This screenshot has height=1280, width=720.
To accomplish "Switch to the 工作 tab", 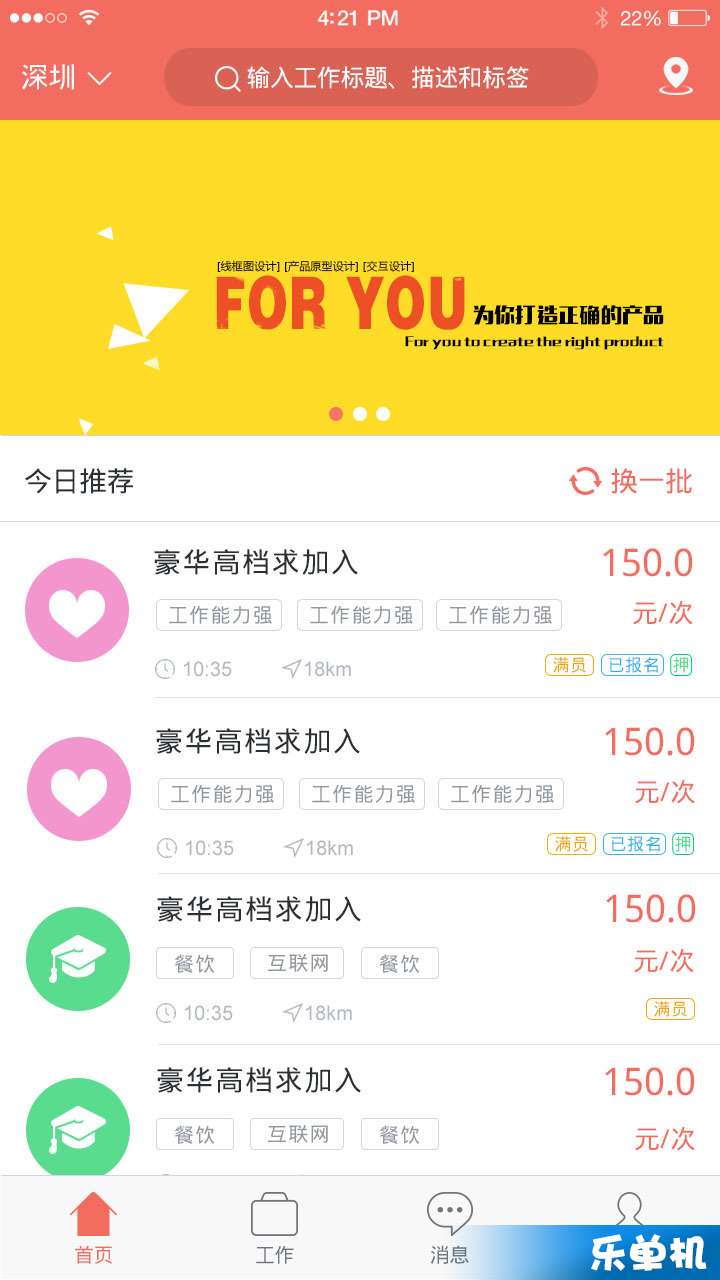I will click(x=274, y=1228).
